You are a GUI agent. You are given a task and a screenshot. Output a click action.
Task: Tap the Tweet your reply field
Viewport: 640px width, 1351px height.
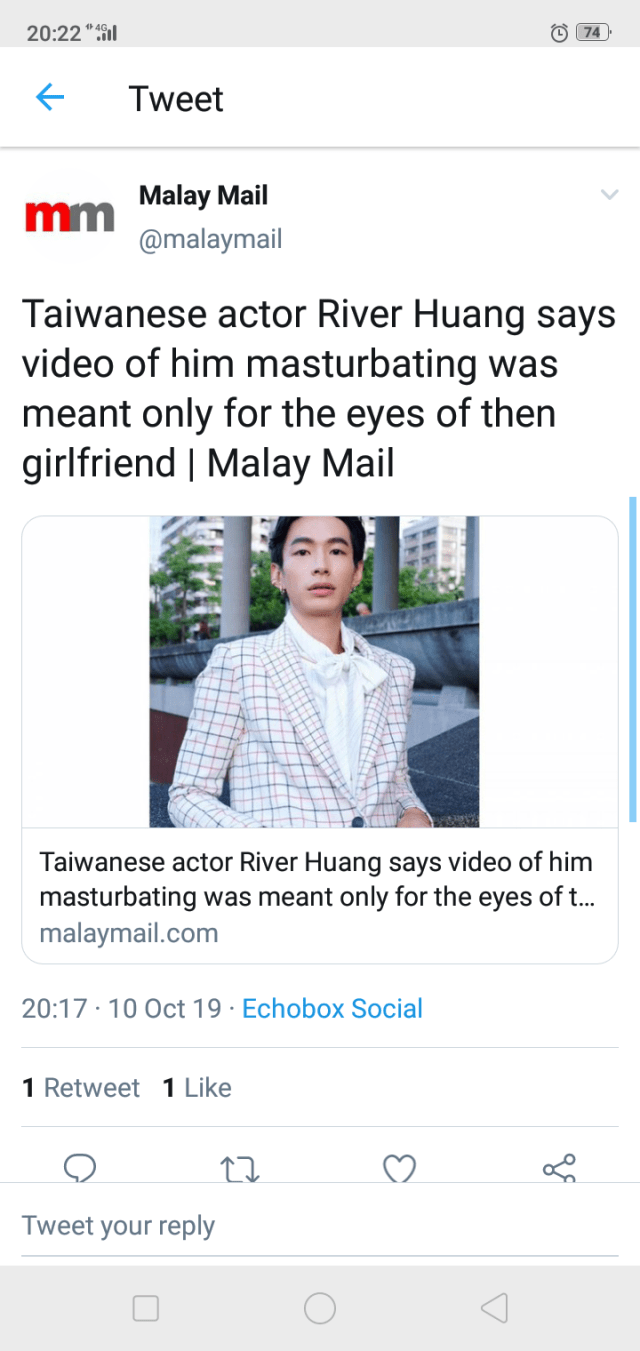point(320,1226)
